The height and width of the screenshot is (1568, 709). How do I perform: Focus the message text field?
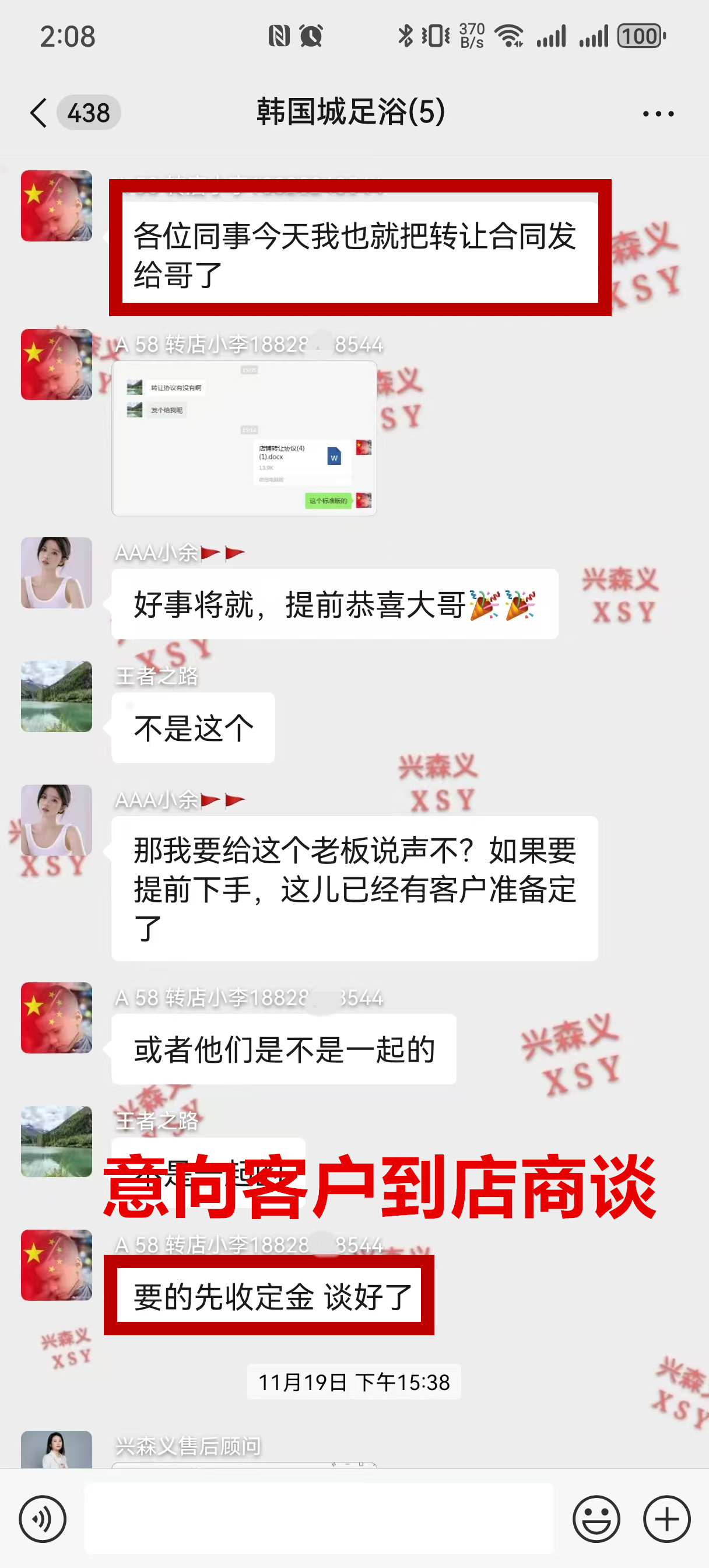tap(319, 1518)
